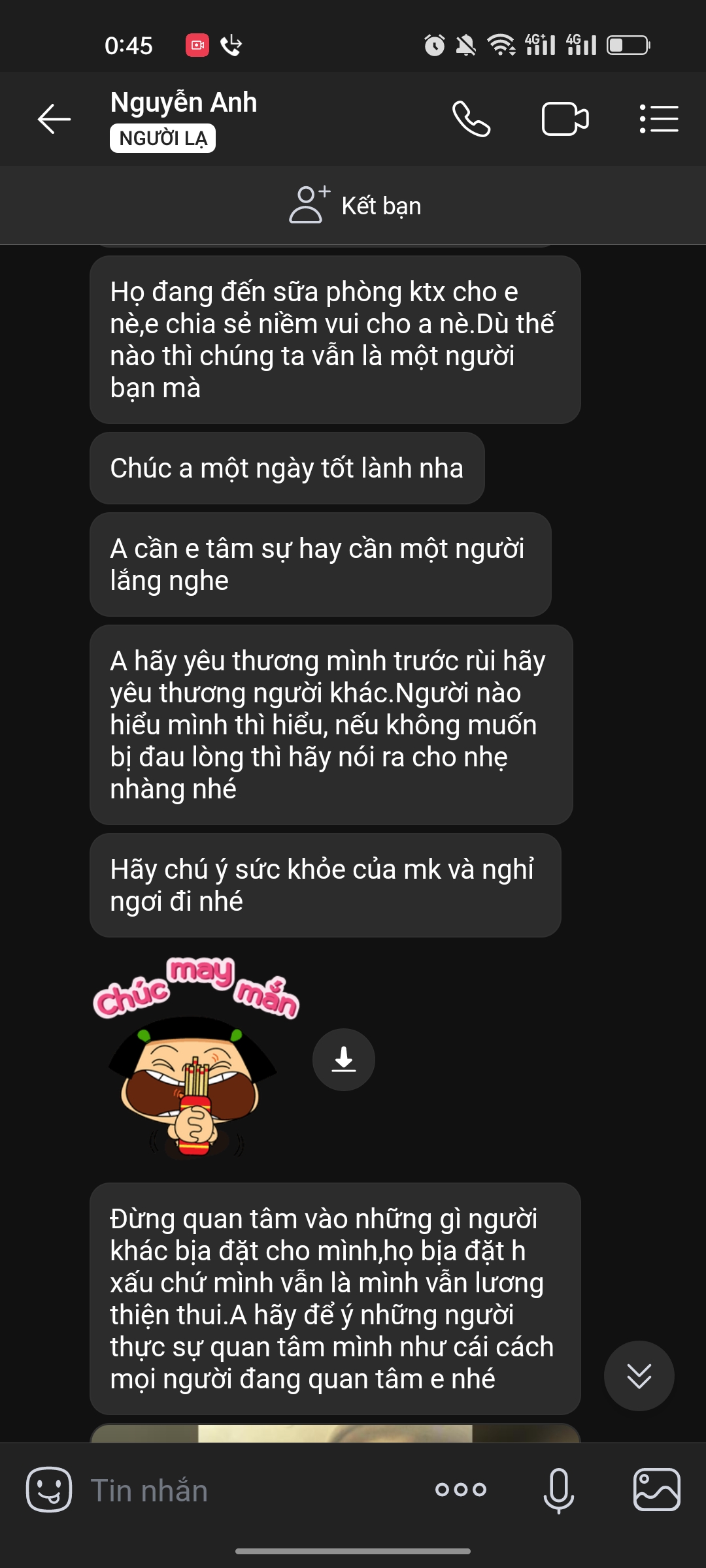706x1568 pixels.
Task: Jump to the latest messages
Action: (639, 1375)
